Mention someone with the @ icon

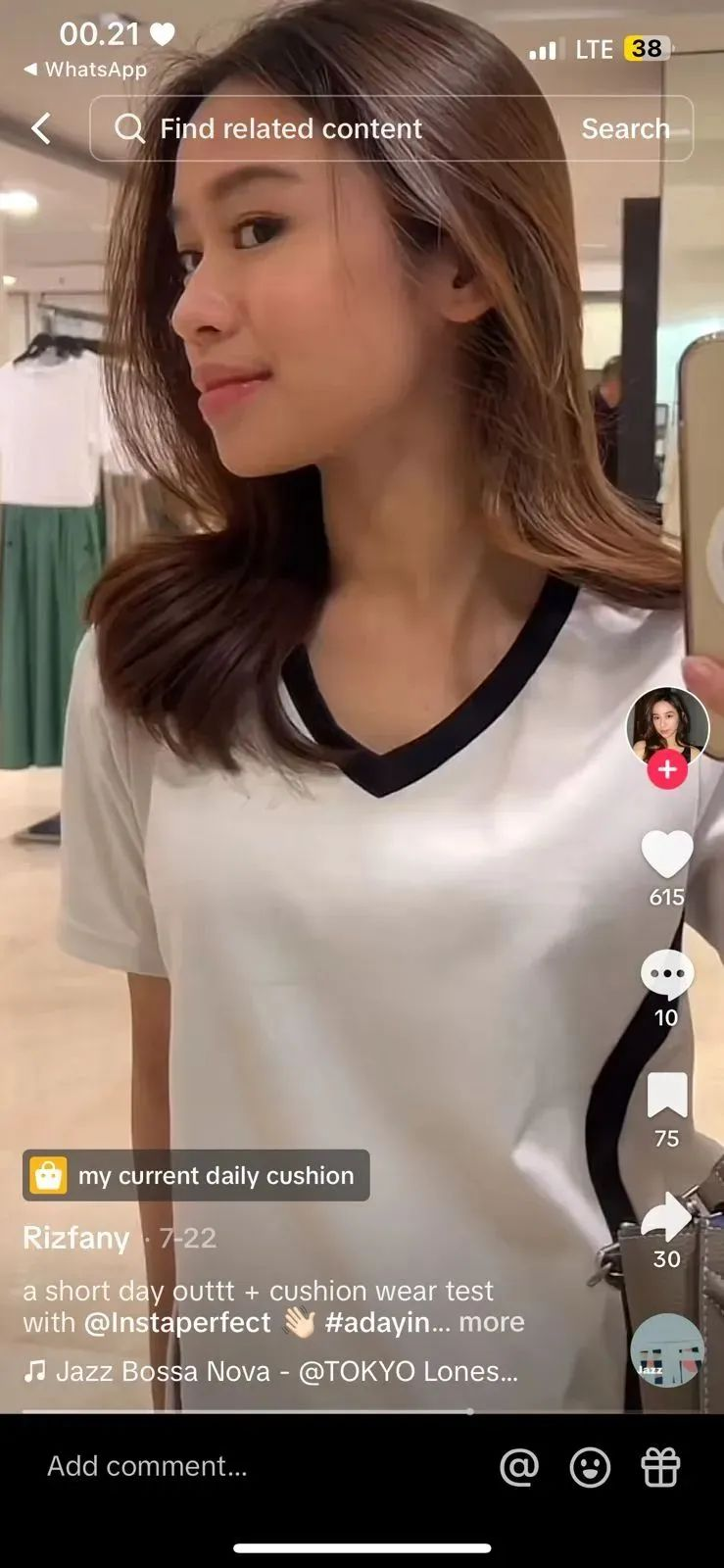(519, 1467)
